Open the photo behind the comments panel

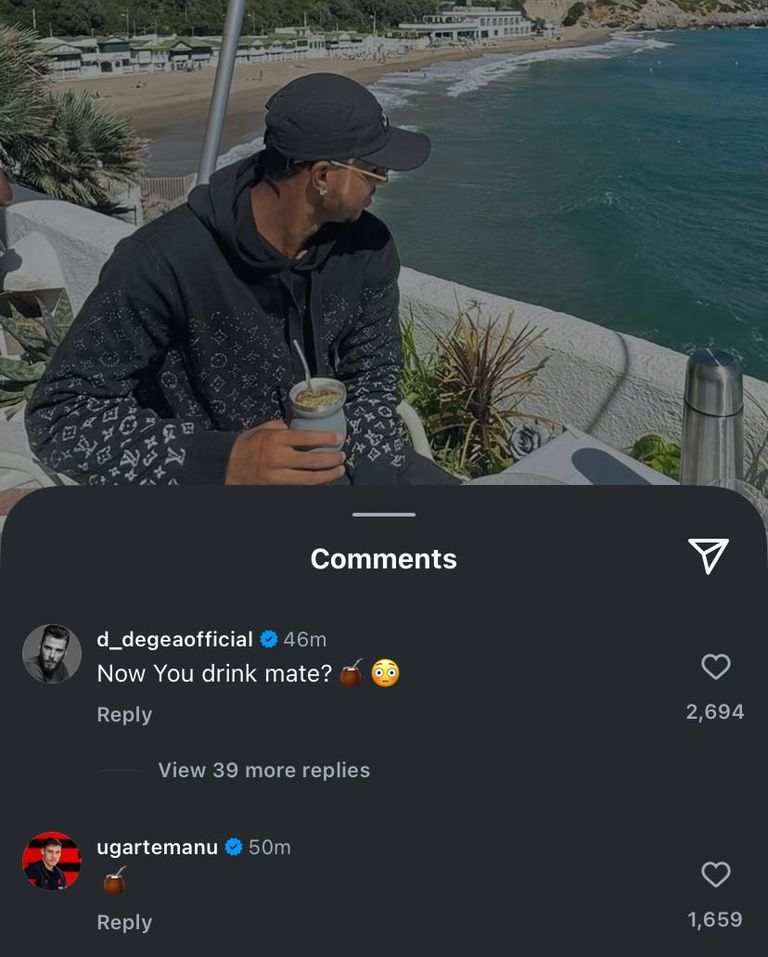[x=384, y=250]
